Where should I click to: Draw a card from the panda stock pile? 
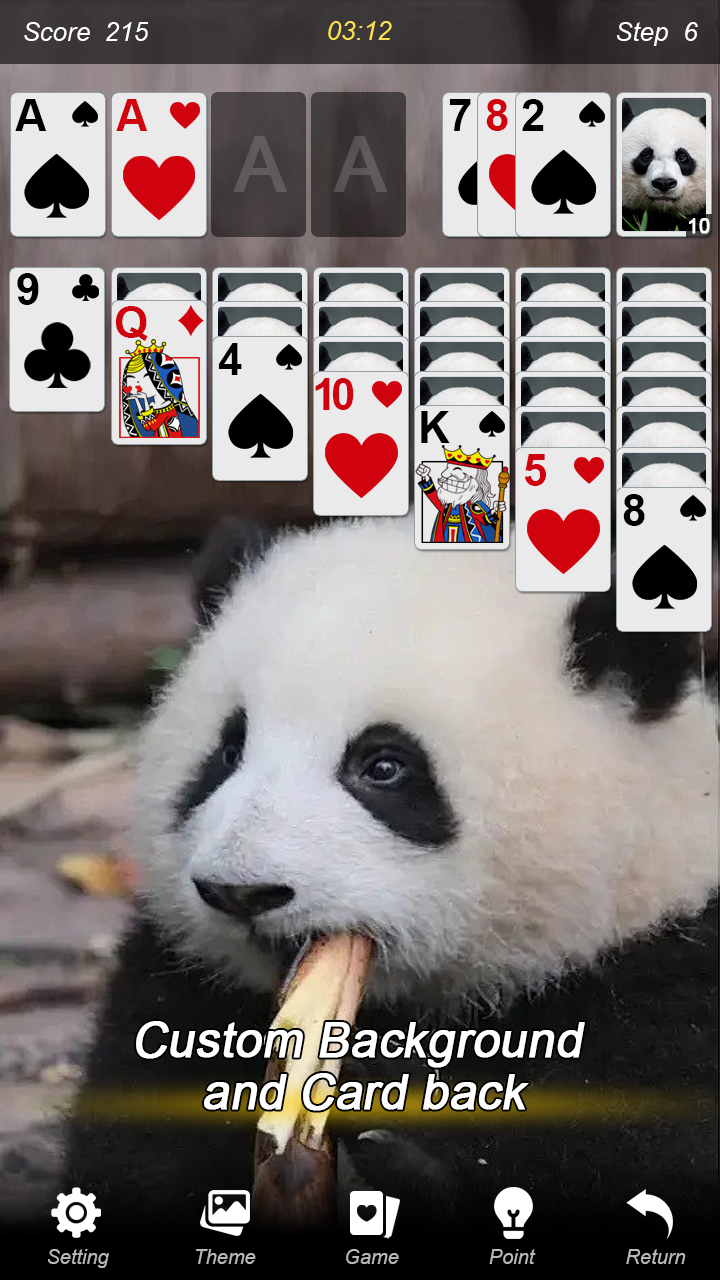664,165
